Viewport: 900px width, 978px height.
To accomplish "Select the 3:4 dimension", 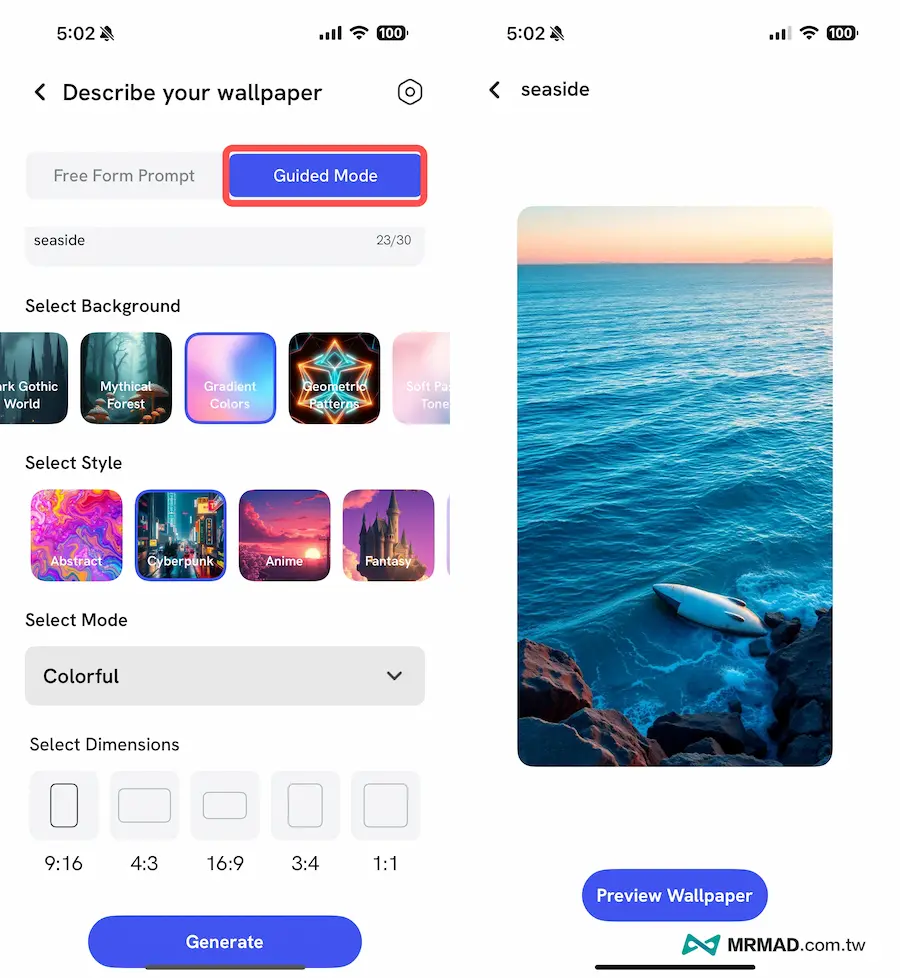I will coord(305,806).
